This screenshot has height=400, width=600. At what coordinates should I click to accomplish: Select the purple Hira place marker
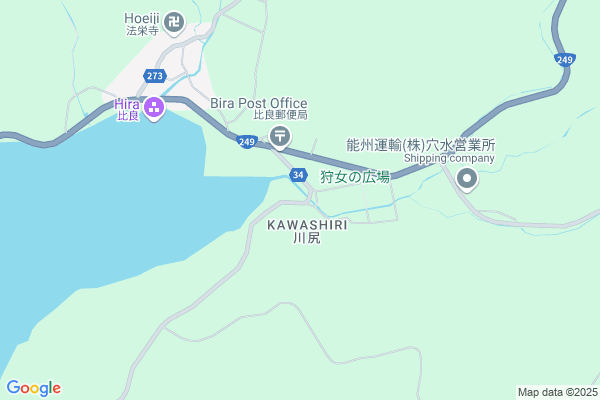(x=153, y=107)
